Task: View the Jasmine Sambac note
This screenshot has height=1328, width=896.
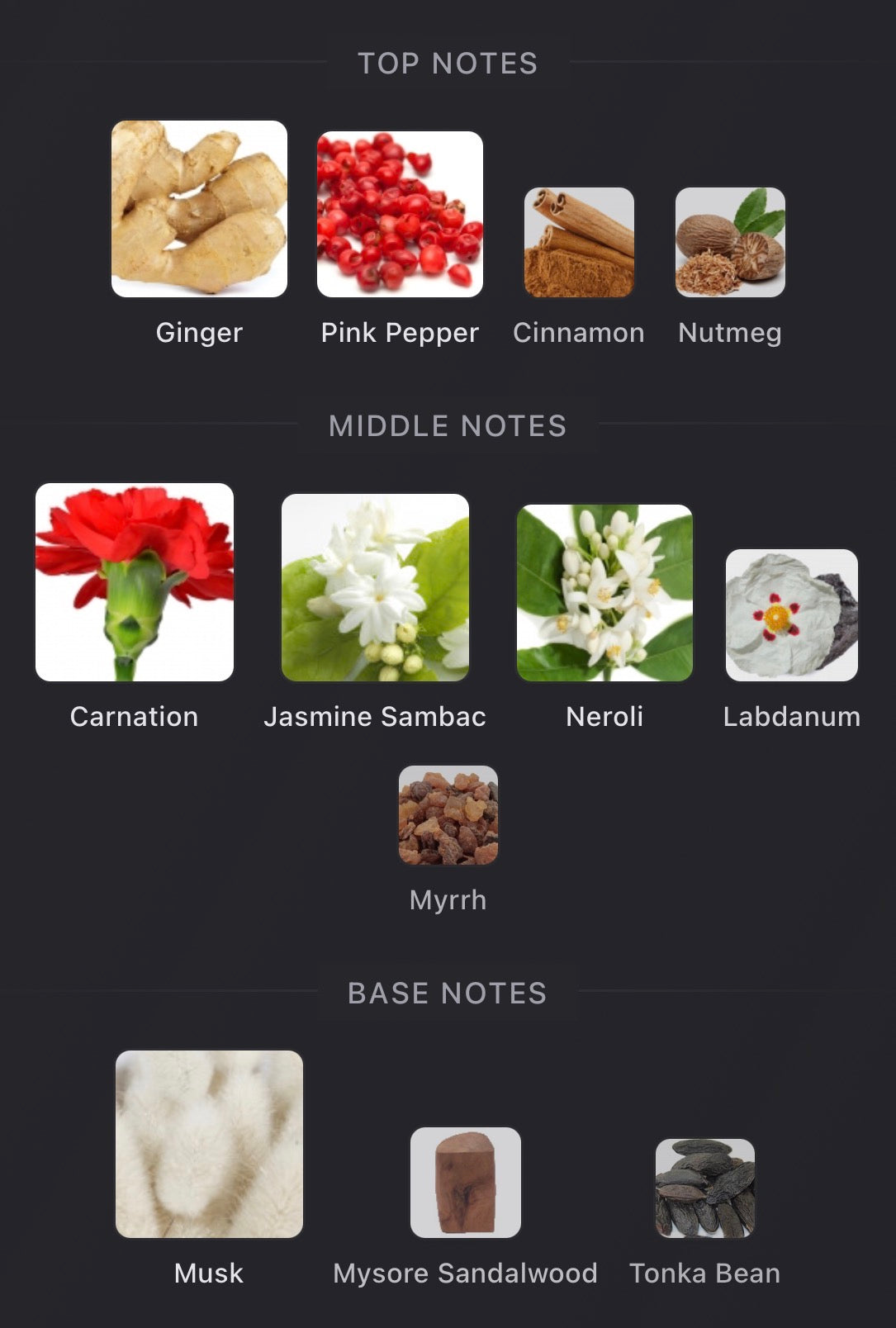Action: 375,587
